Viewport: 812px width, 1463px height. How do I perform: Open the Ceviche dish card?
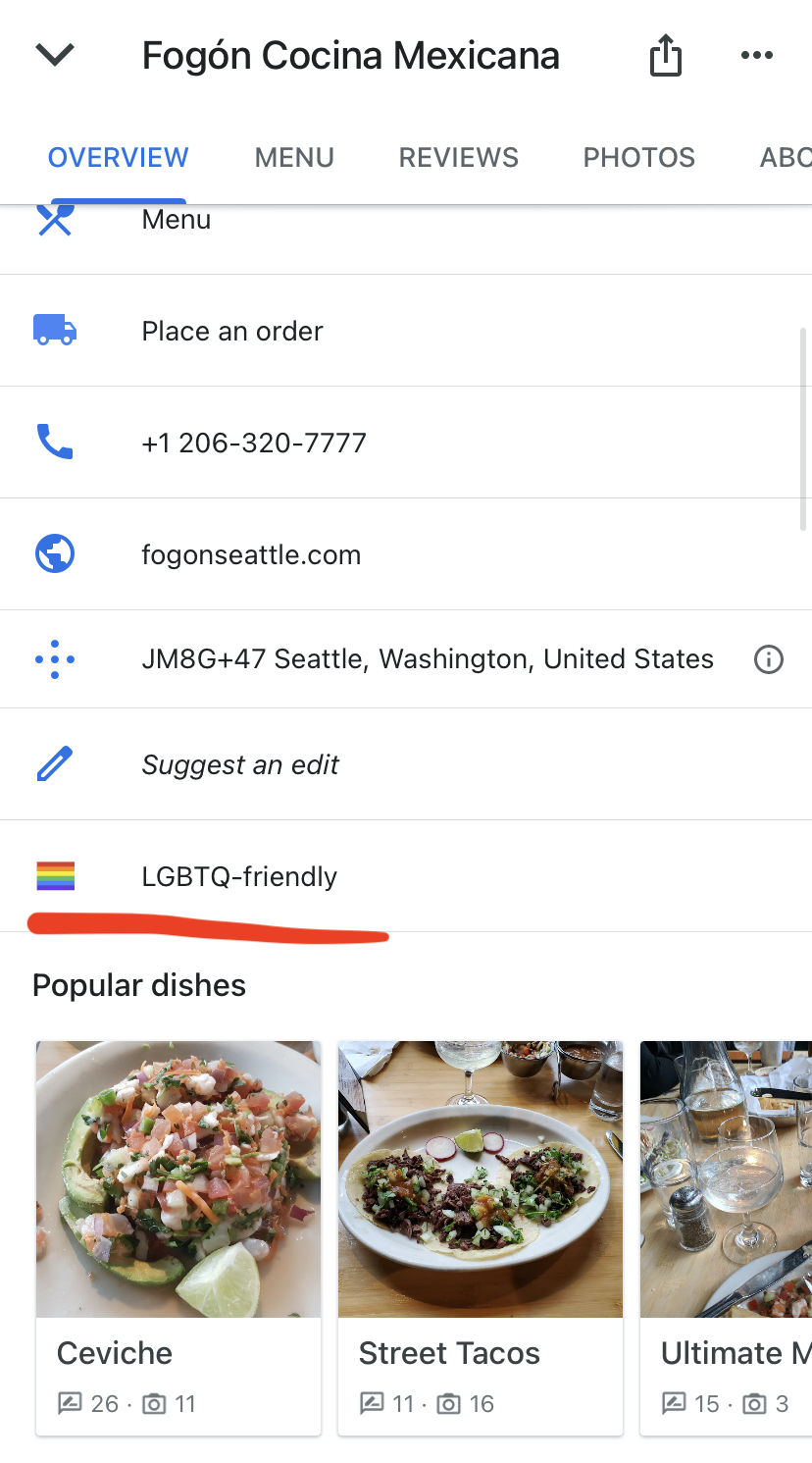(x=178, y=1236)
